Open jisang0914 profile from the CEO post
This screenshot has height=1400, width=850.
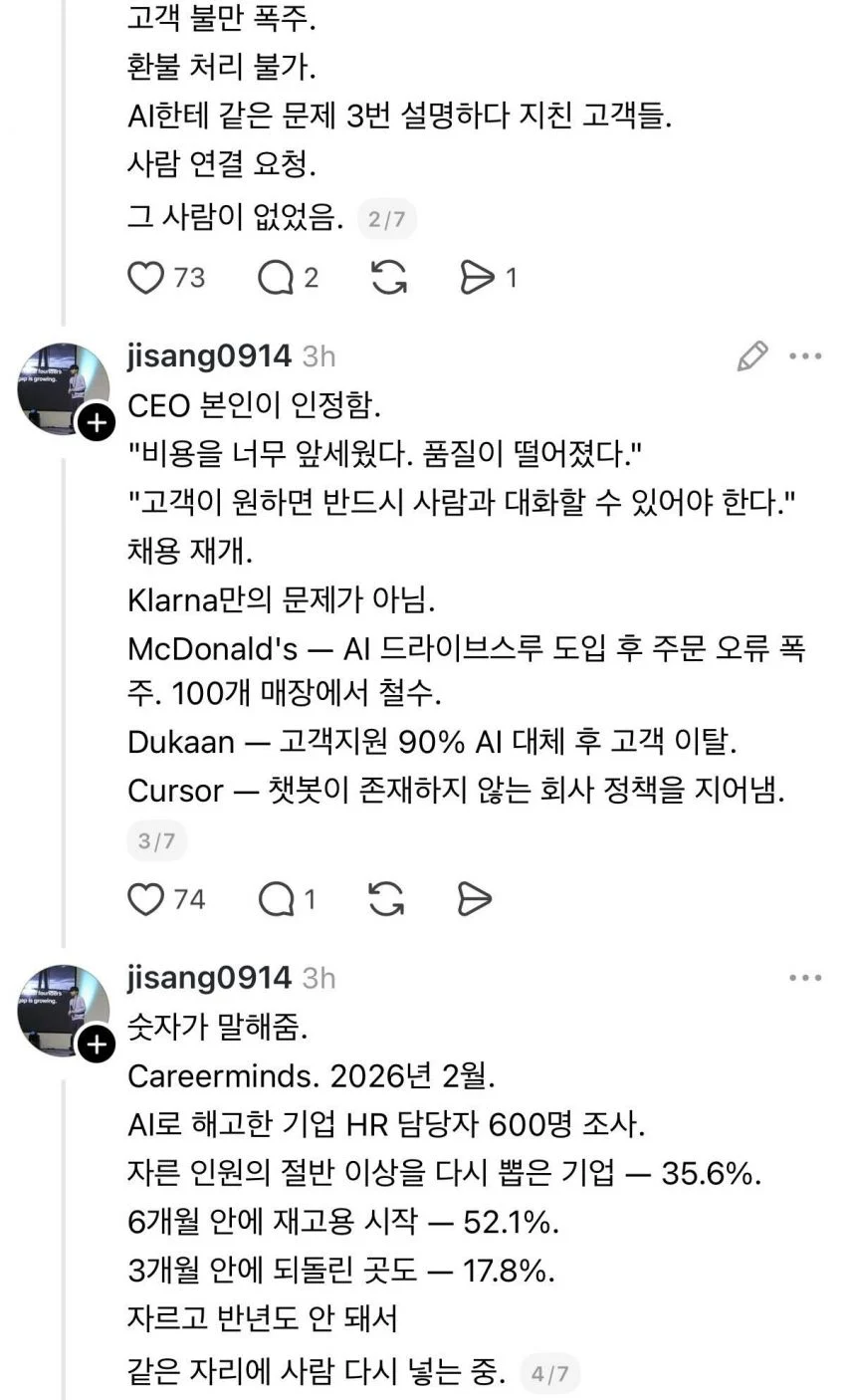click(x=209, y=355)
